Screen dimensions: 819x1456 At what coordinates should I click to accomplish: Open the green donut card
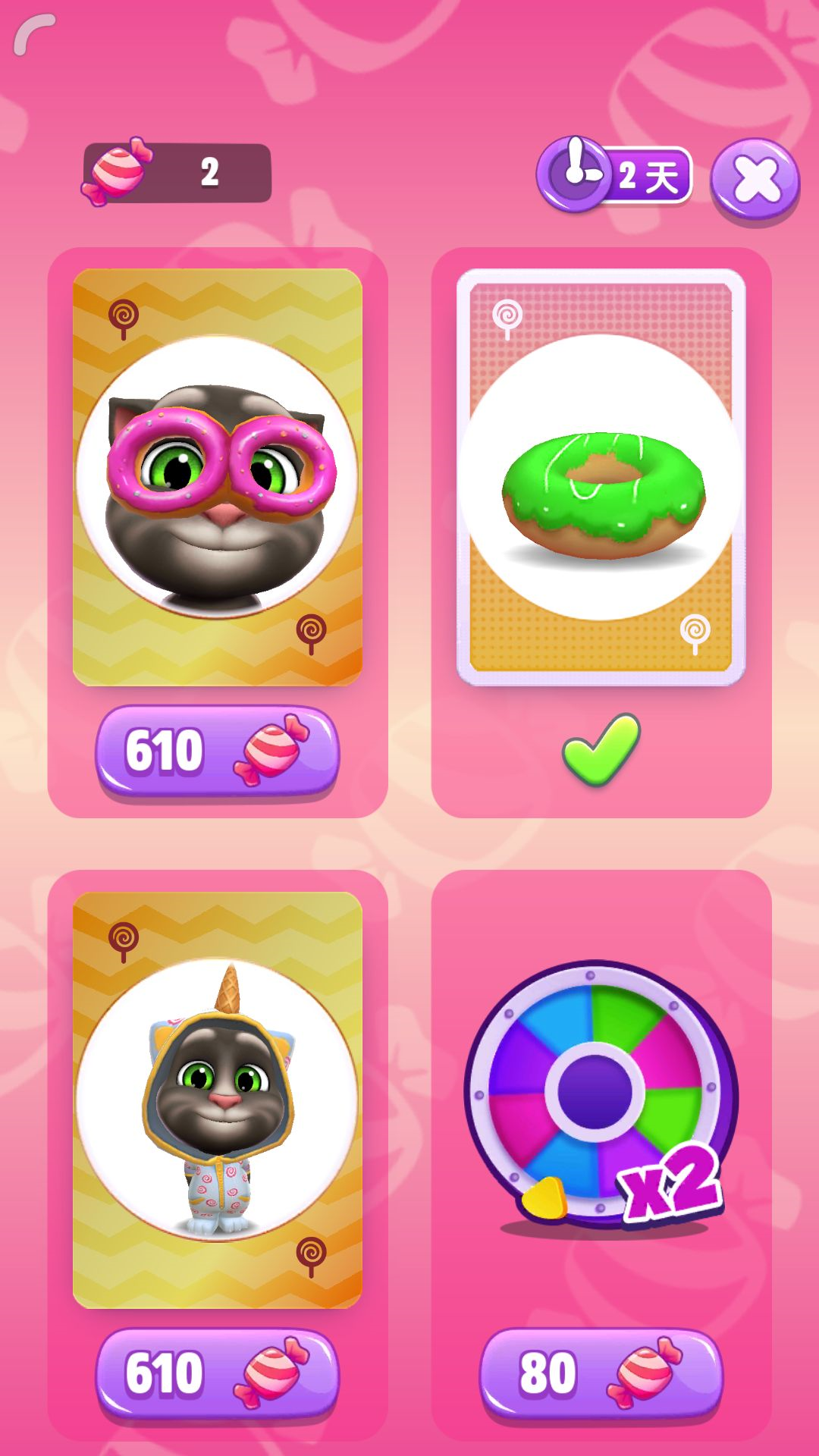click(601, 478)
